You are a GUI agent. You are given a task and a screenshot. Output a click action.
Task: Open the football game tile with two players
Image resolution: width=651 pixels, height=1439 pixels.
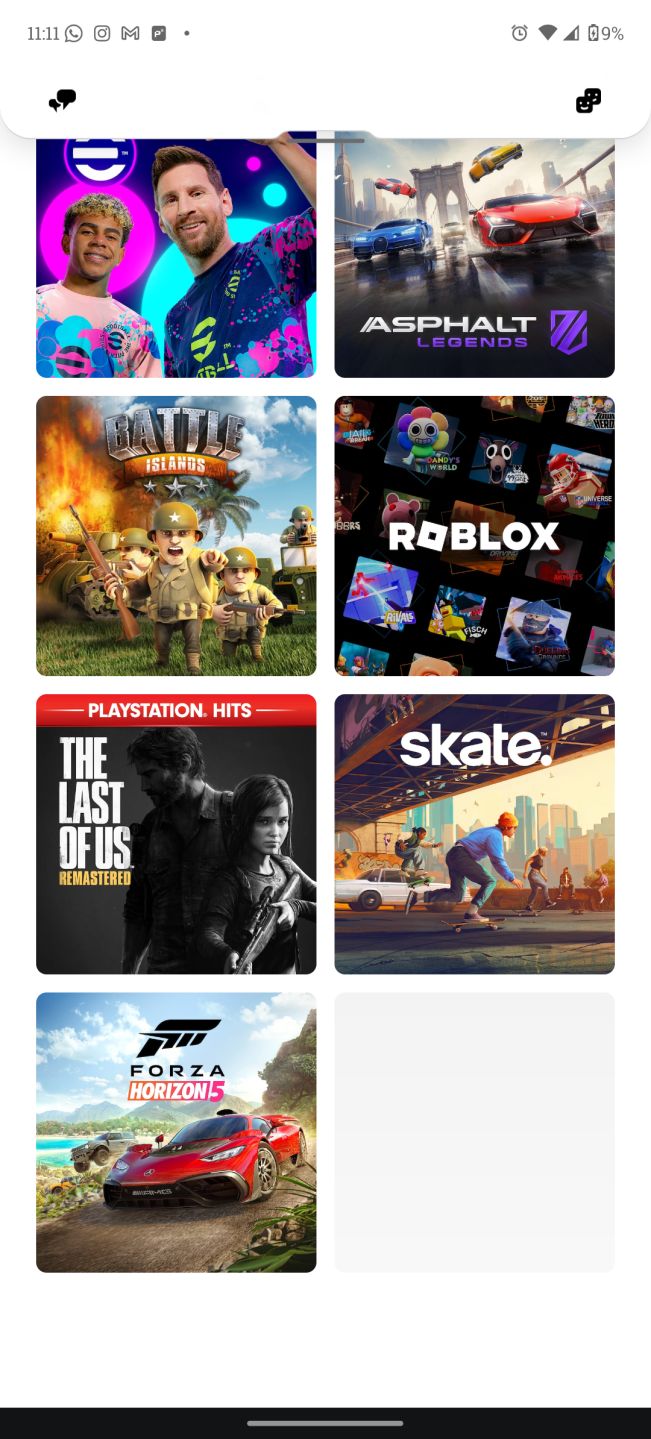pyautogui.click(x=176, y=258)
